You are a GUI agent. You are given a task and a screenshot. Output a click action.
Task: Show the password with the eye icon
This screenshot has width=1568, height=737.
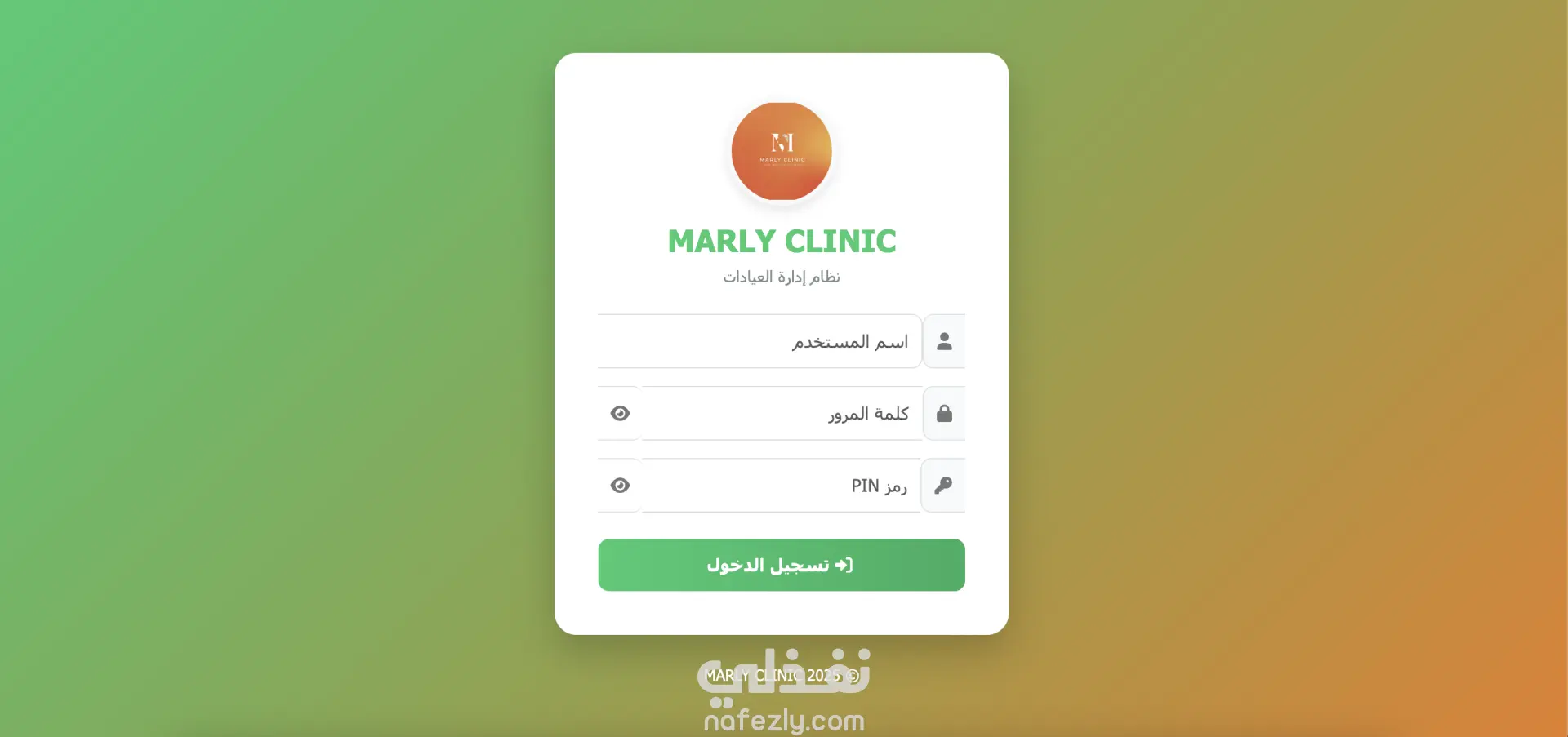[x=620, y=414]
